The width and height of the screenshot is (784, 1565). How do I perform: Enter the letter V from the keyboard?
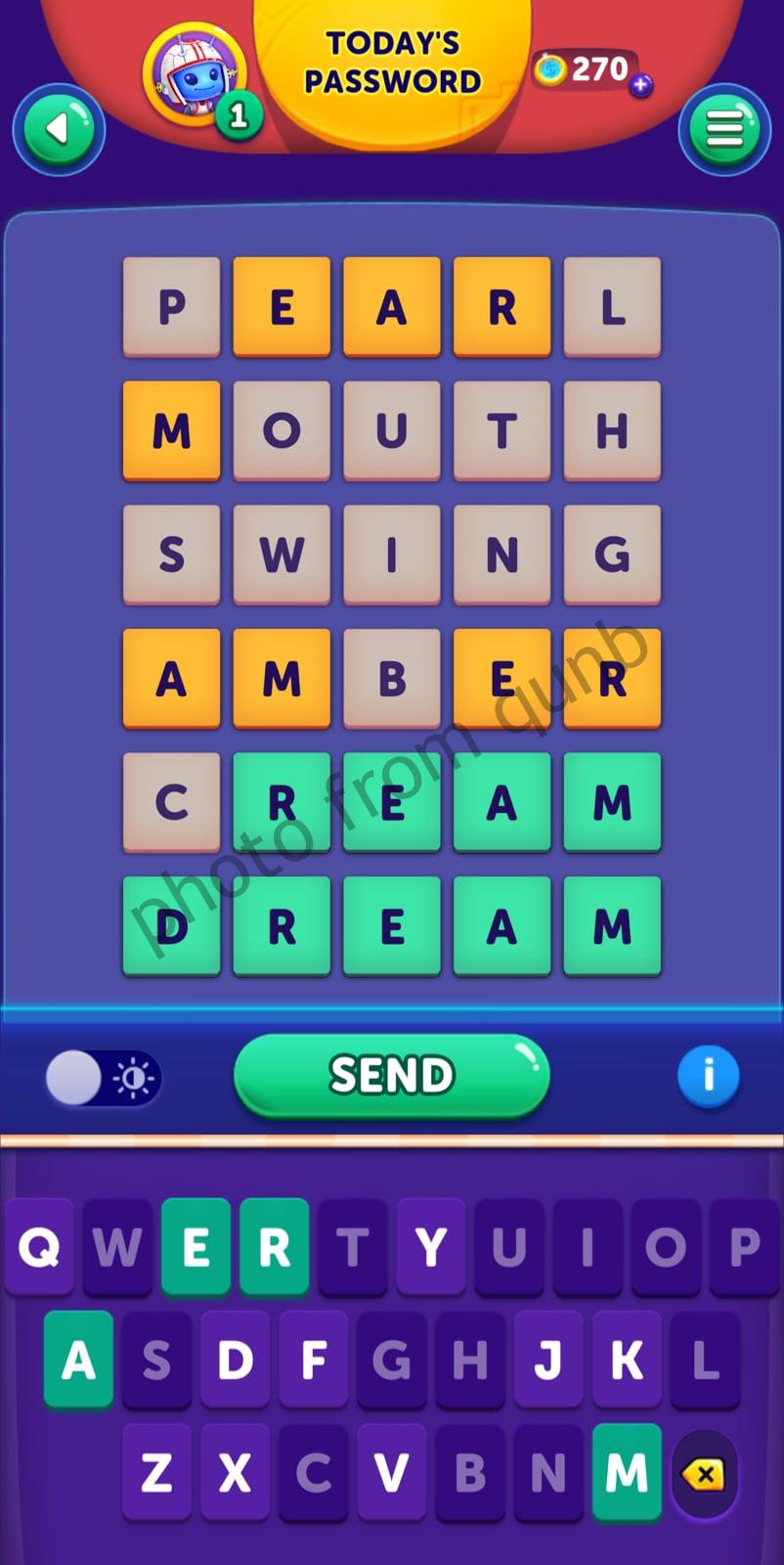pos(391,1472)
